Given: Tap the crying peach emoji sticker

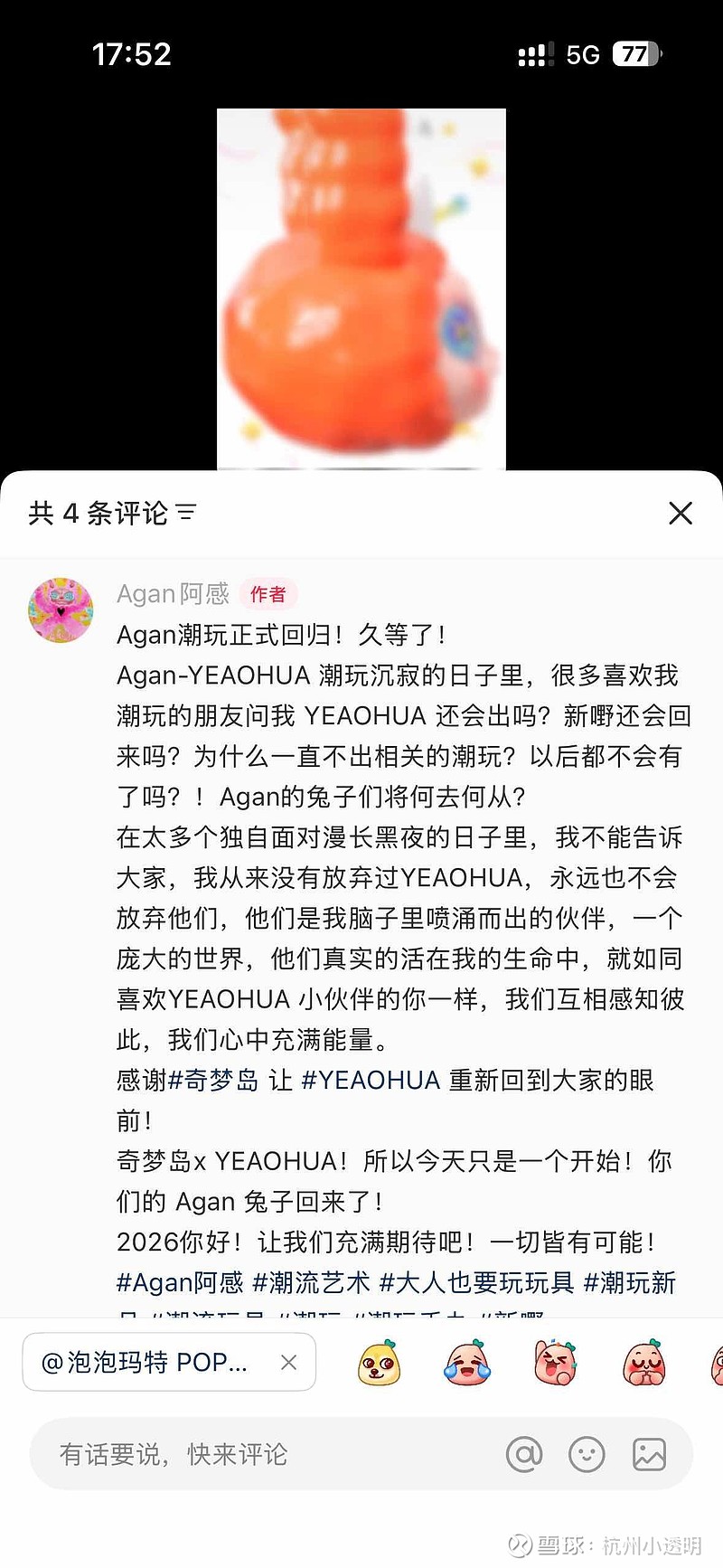Looking at the screenshot, I should [x=466, y=1364].
